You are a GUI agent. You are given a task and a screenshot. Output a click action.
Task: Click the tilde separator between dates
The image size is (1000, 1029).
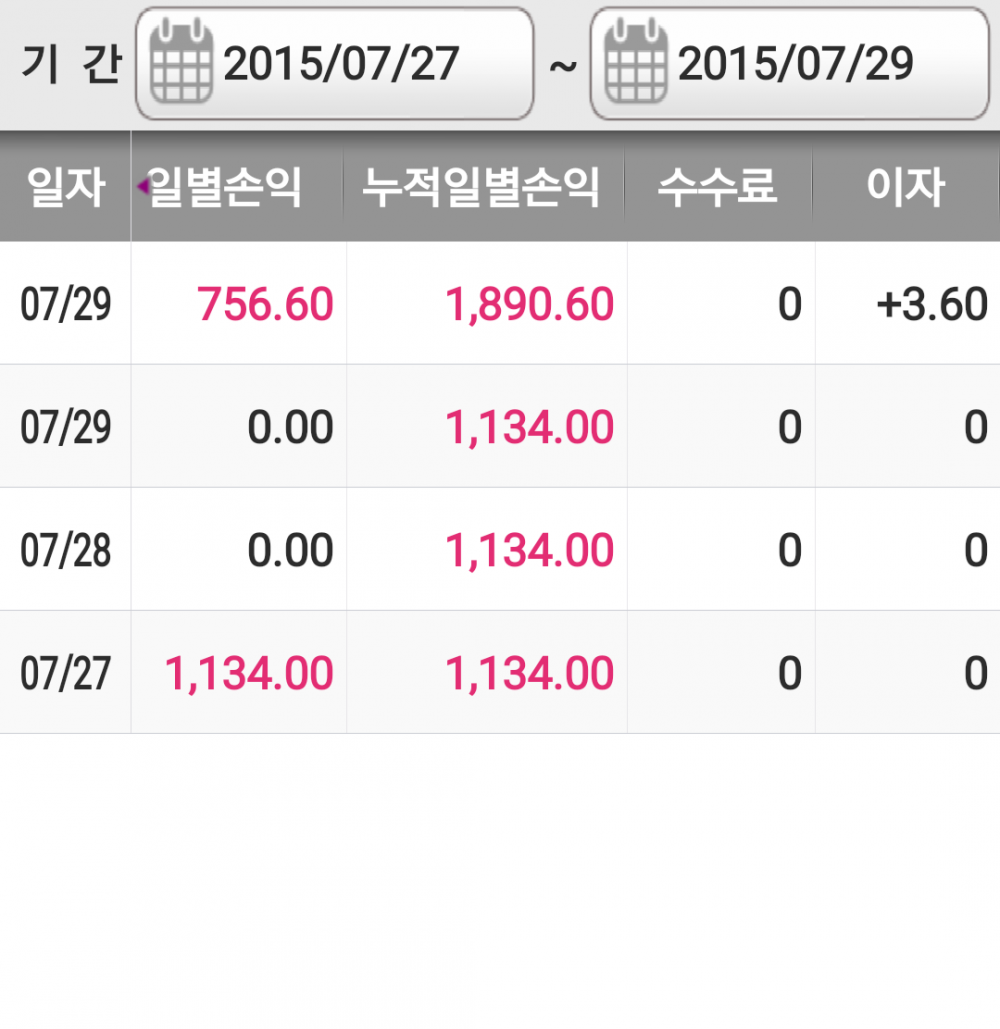[x=565, y=63]
